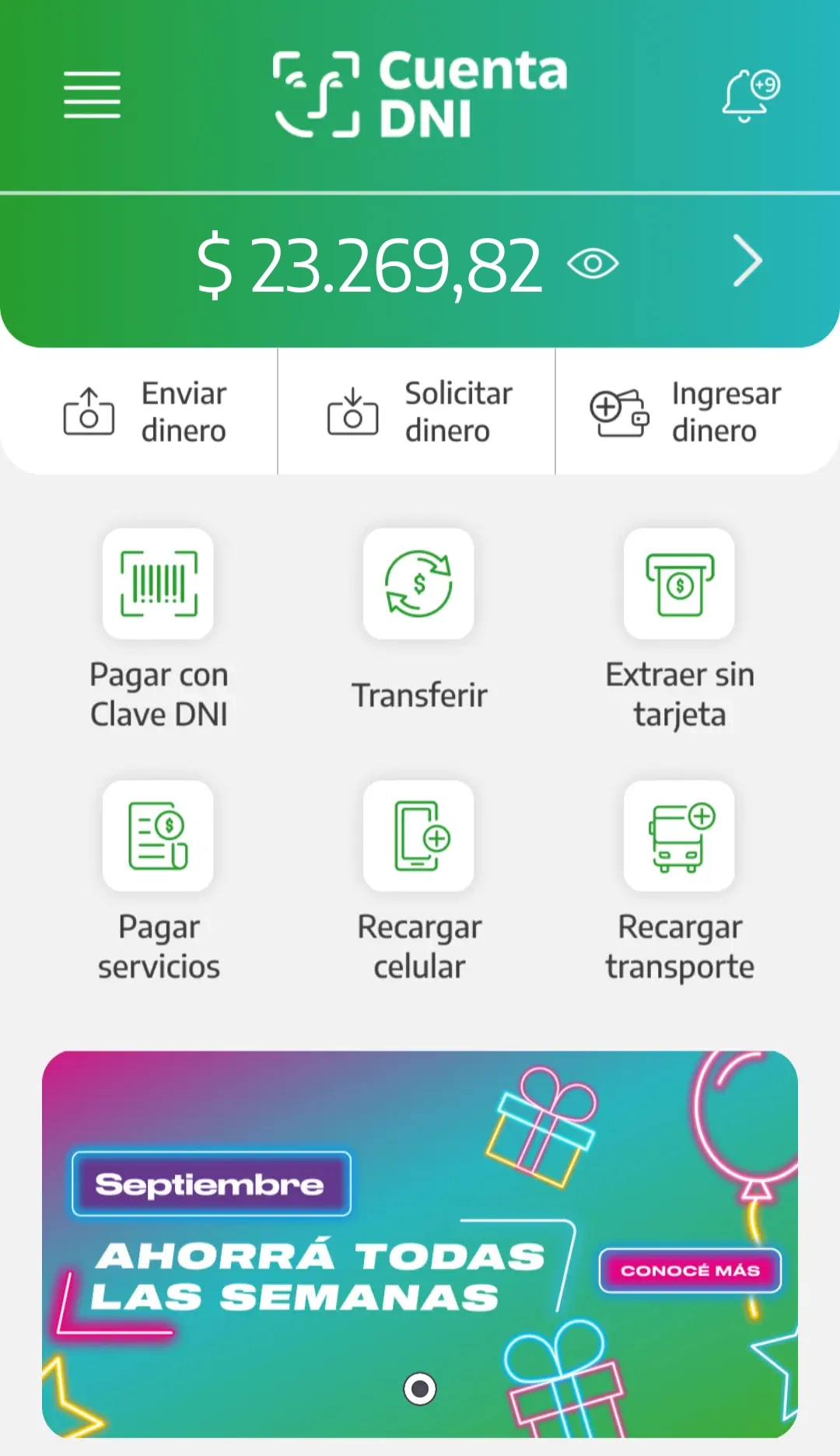The image size is (840, 1456).
Task: Choose Ingresar dinero
Action: click(684, 412)
